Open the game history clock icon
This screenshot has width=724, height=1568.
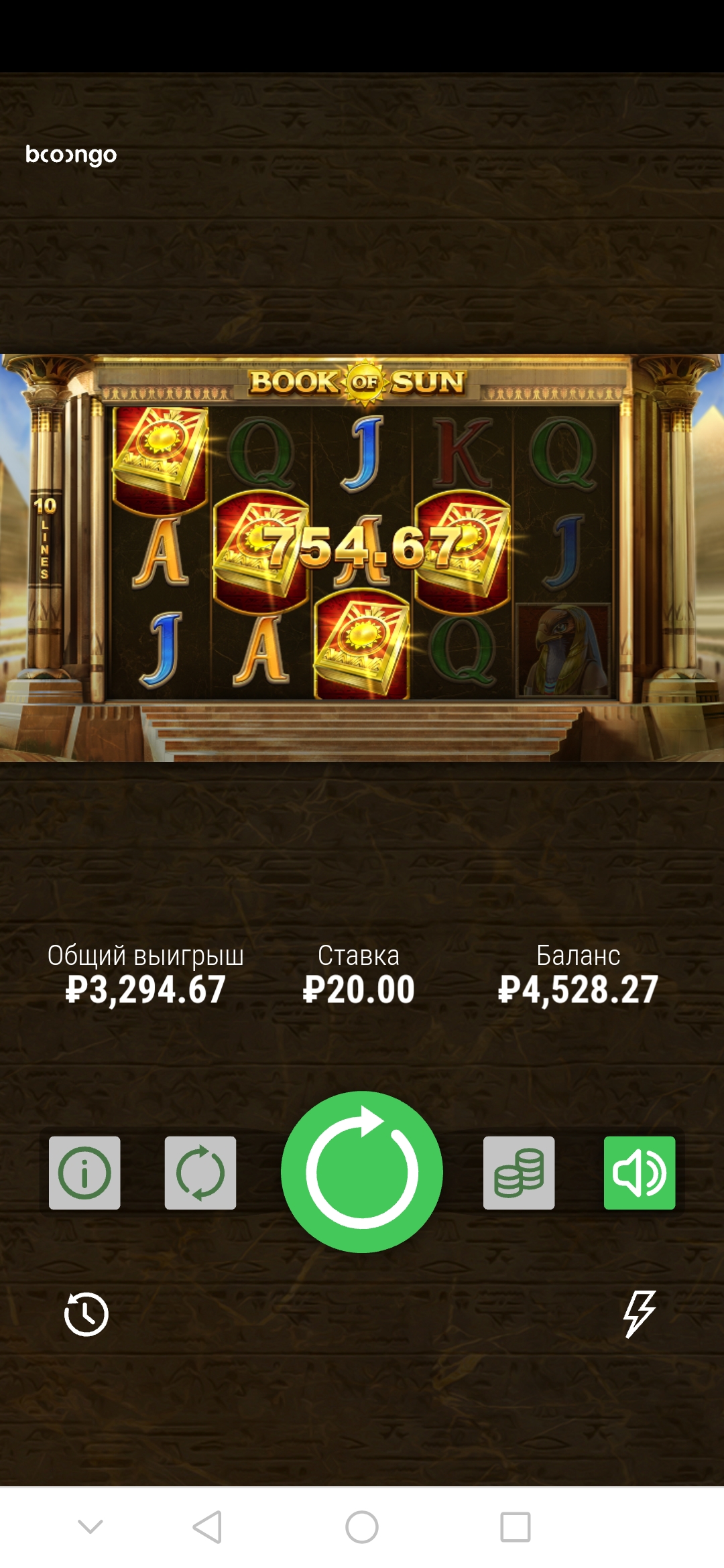pos(86,1314)
